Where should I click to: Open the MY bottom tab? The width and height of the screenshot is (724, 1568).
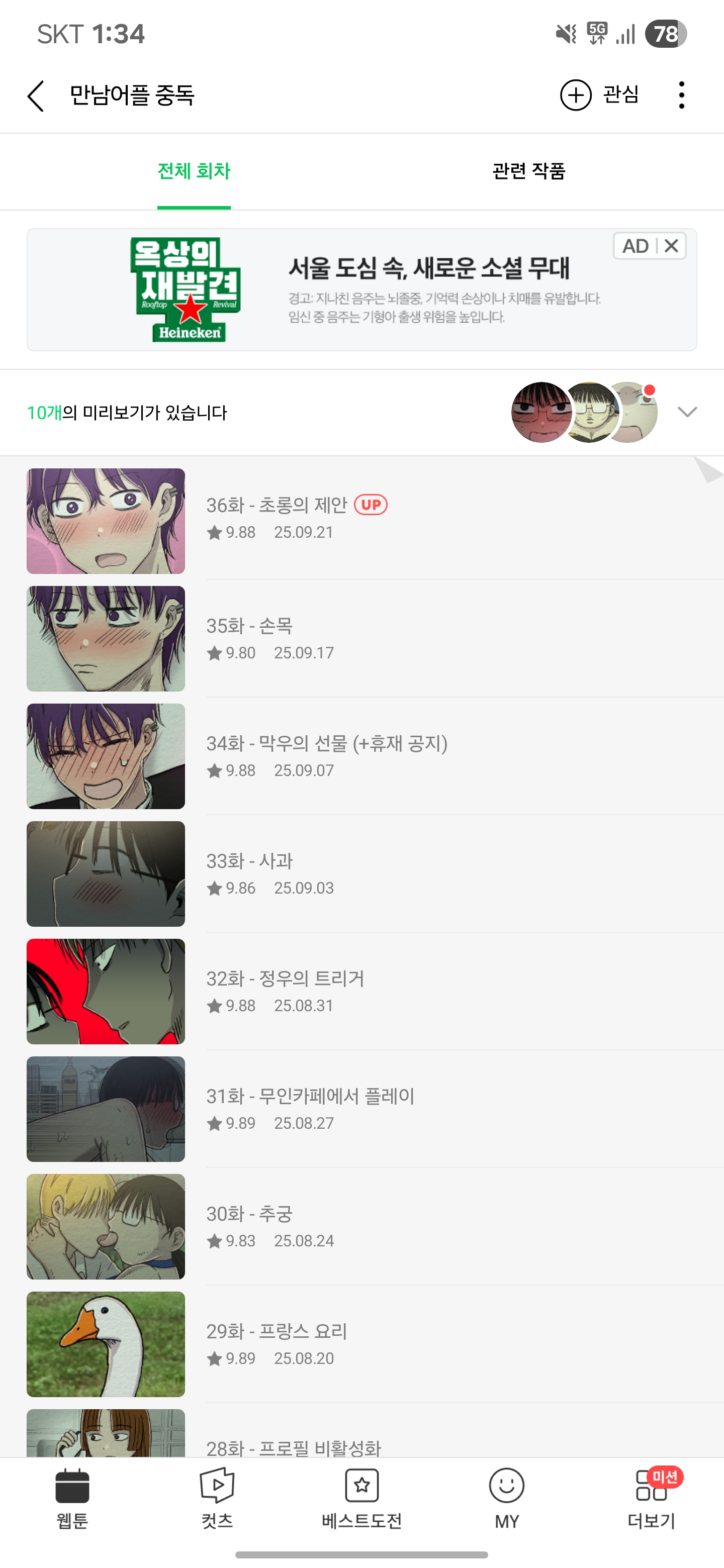pos(507,1499)
